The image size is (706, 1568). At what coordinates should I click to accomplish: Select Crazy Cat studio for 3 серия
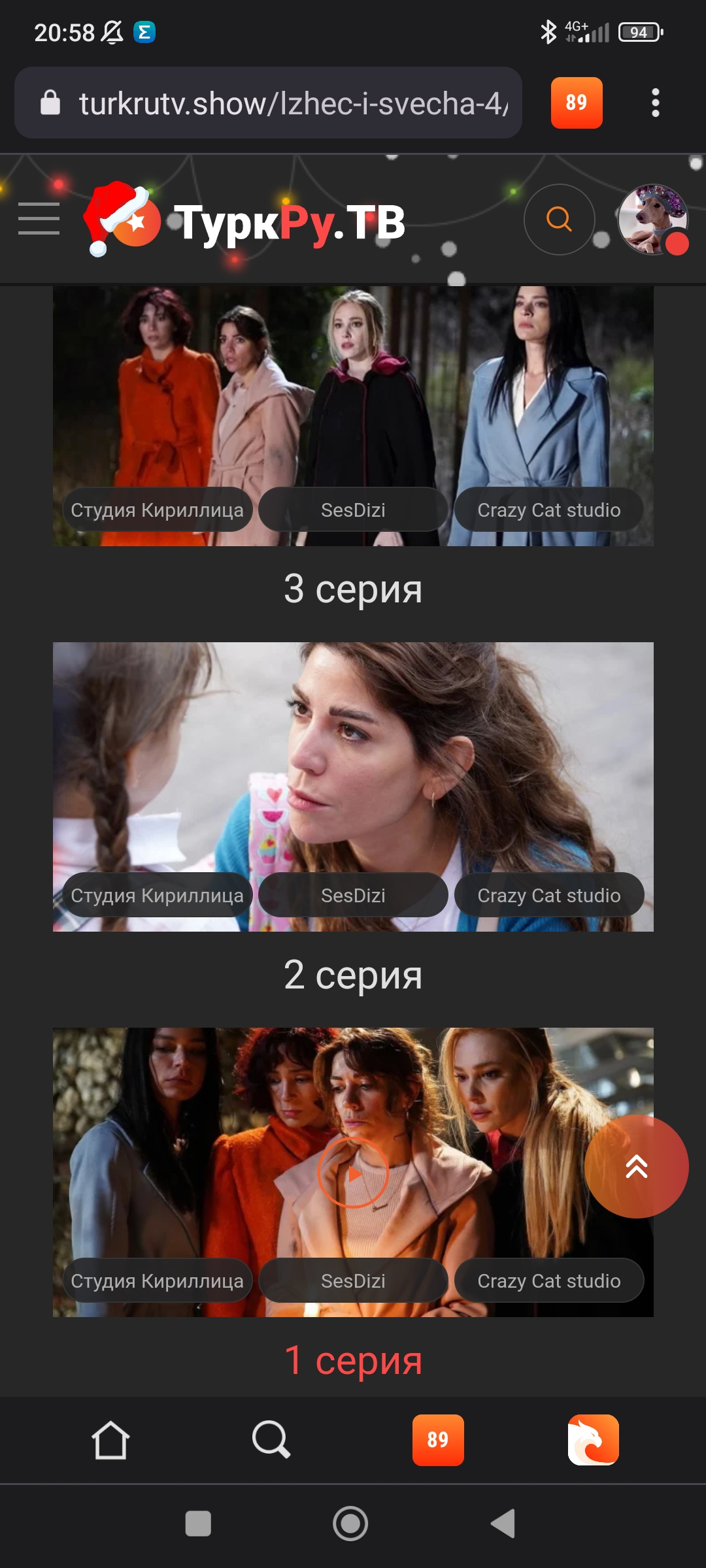coord(549,510)
